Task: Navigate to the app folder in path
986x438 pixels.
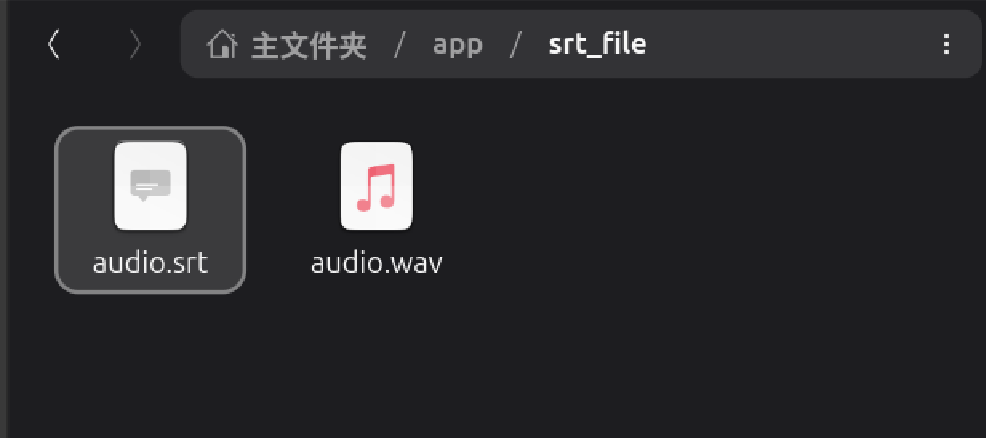Action: tap(458, 45)
